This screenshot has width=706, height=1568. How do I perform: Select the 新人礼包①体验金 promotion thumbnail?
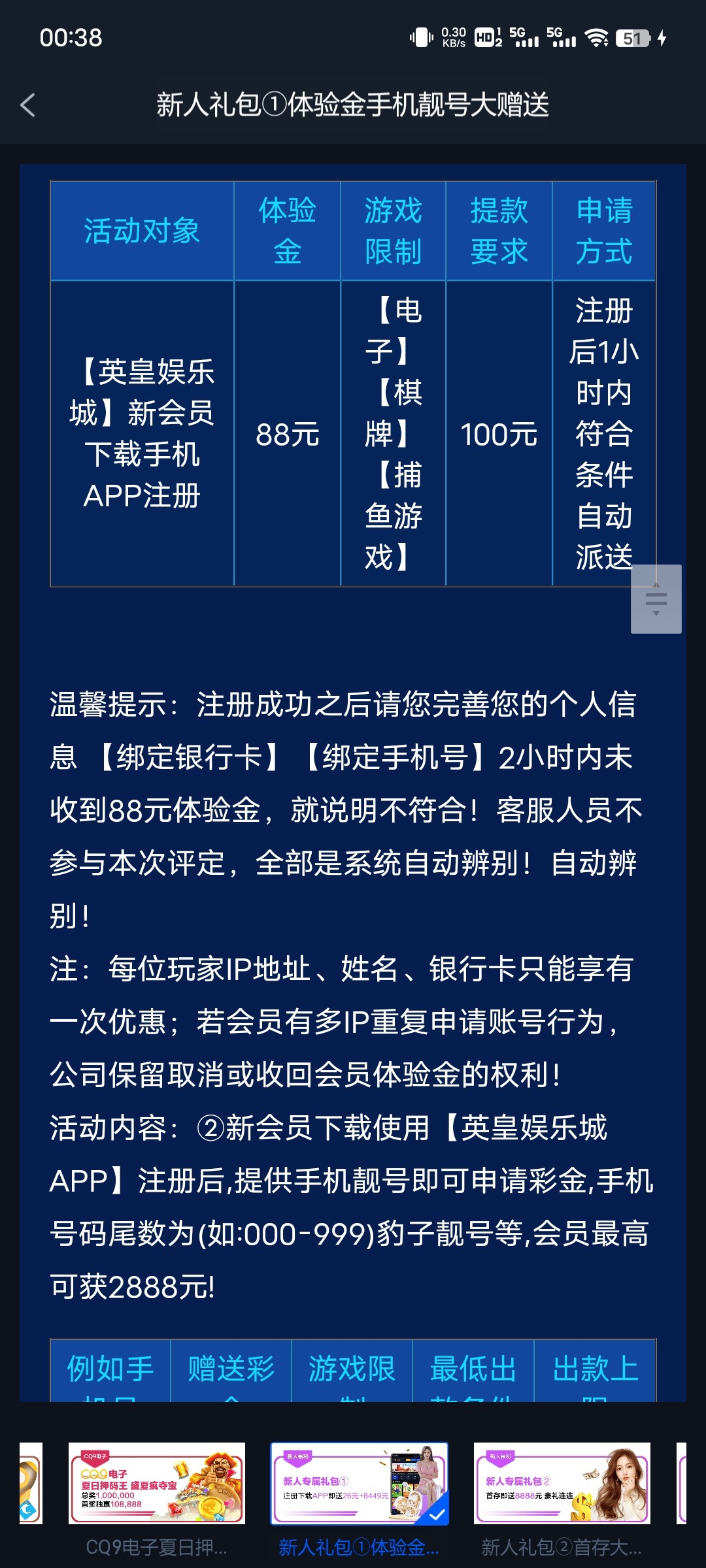coord(360,1483)
